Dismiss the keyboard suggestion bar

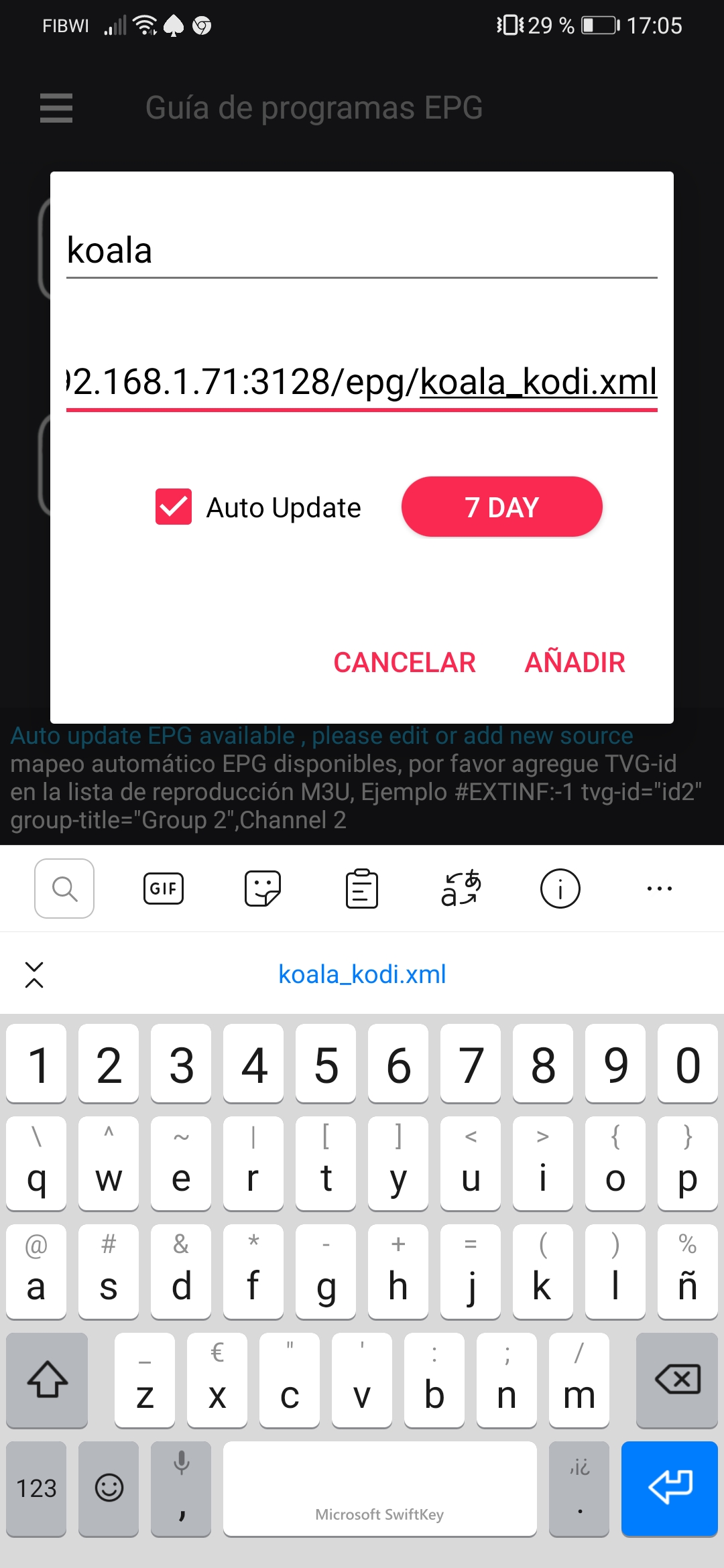(34, 974)
